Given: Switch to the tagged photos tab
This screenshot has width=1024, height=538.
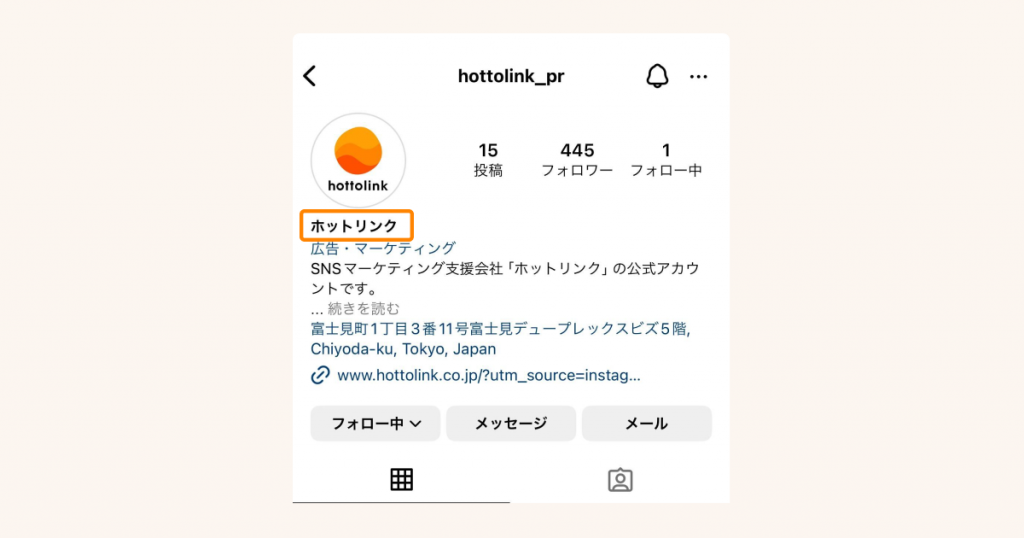Looking at the screenshot, I should 620,480.
